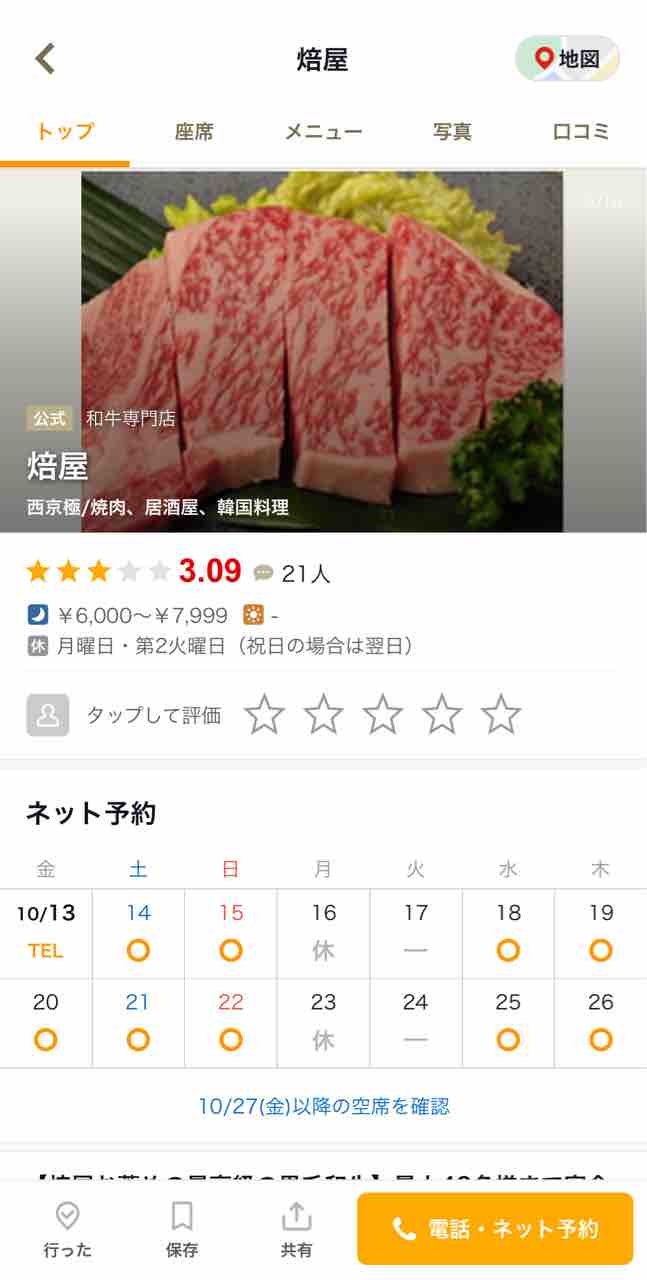Switch to the メニュー tab
Screen dimensions: 647x1280
pos(323,132)
